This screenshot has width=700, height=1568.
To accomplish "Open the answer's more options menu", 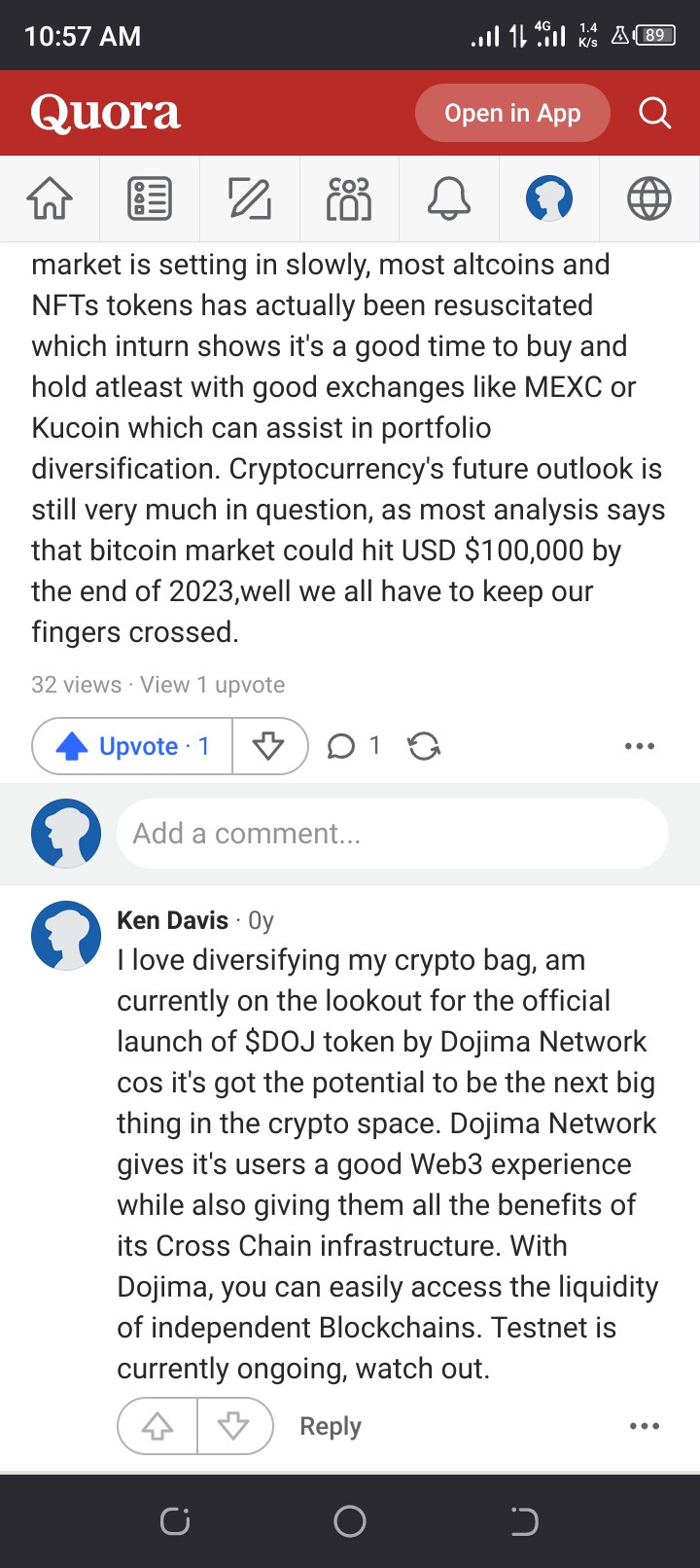I will point(640,746).
